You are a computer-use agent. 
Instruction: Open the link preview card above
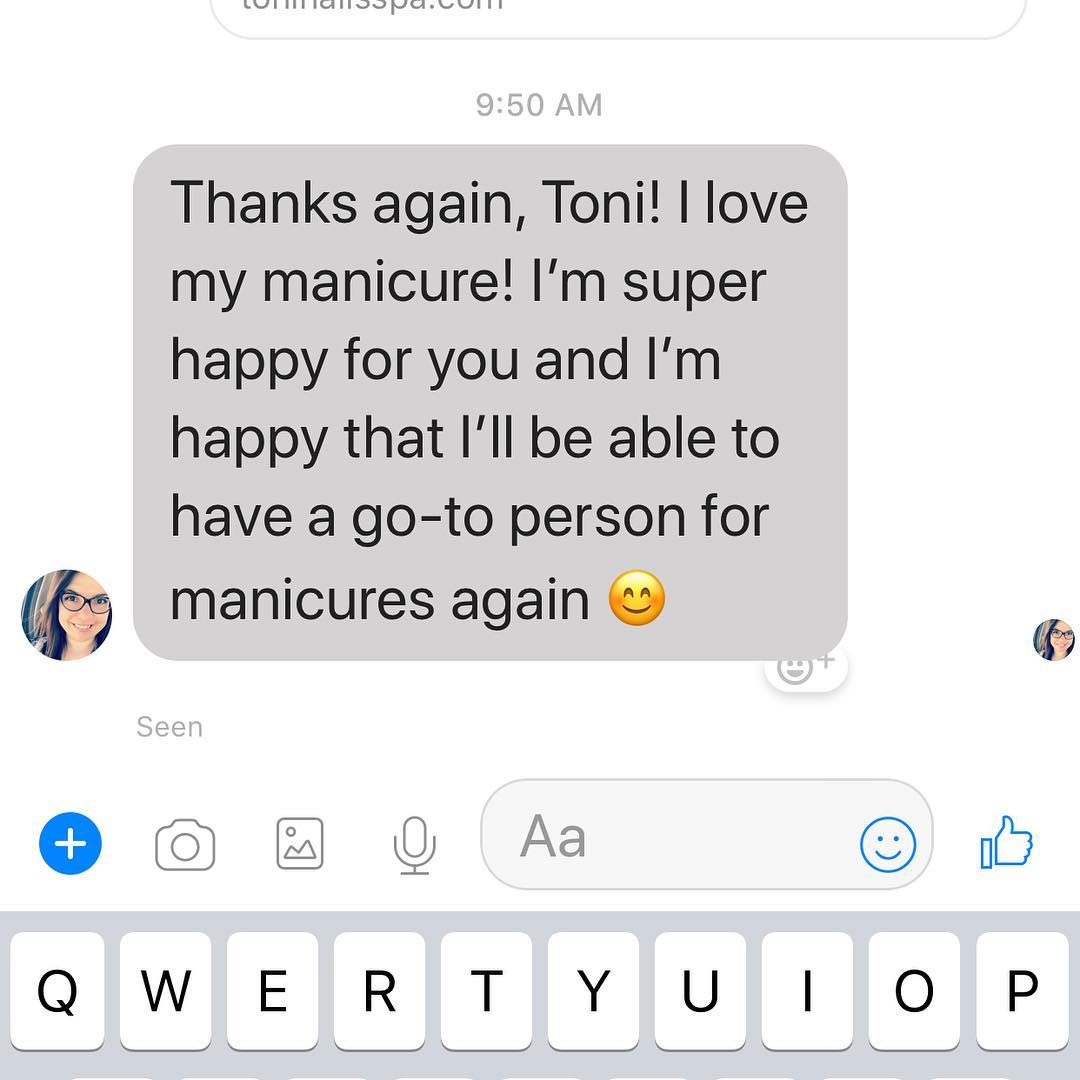click(618, 12)
